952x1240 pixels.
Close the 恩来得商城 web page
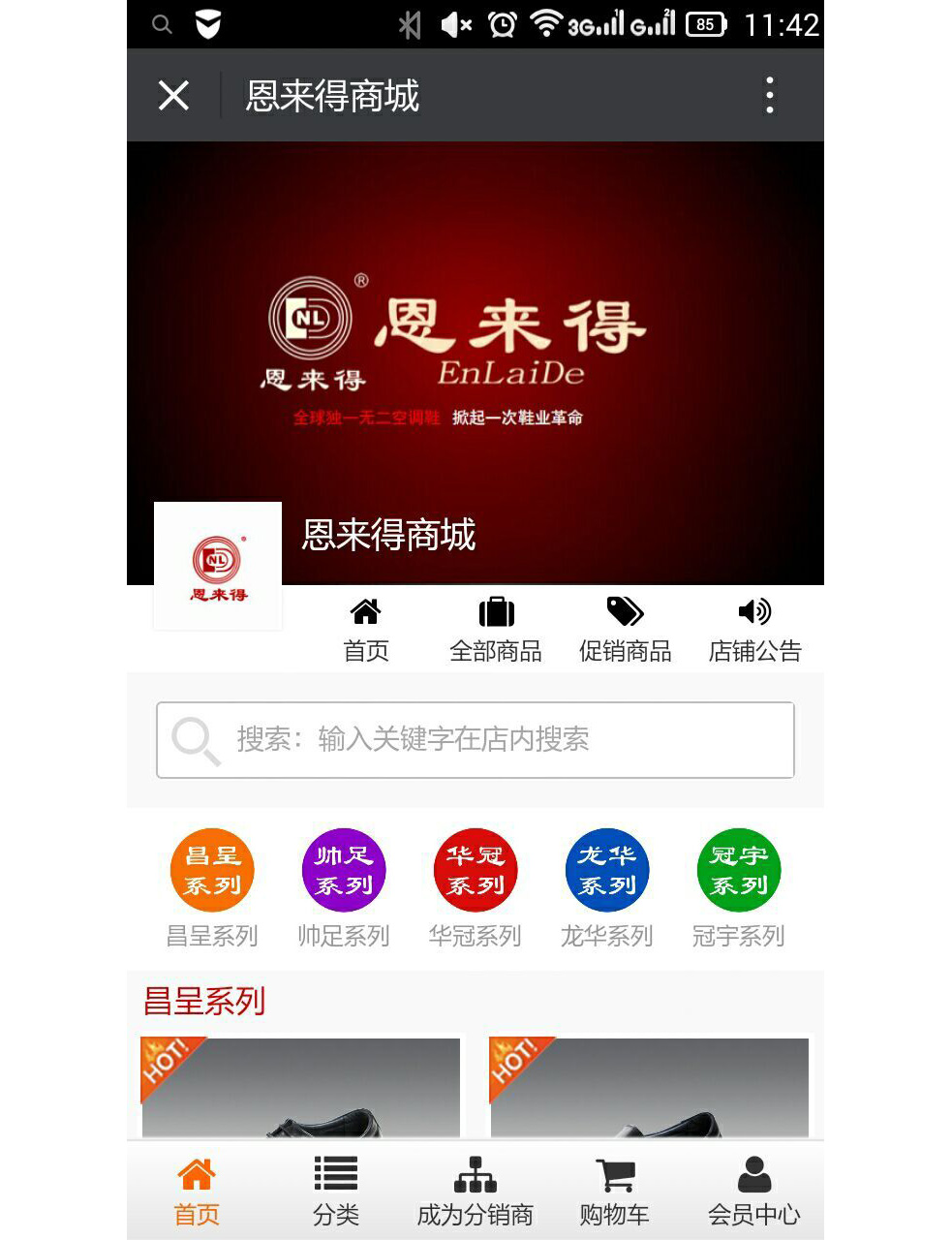tap(173, 95)
